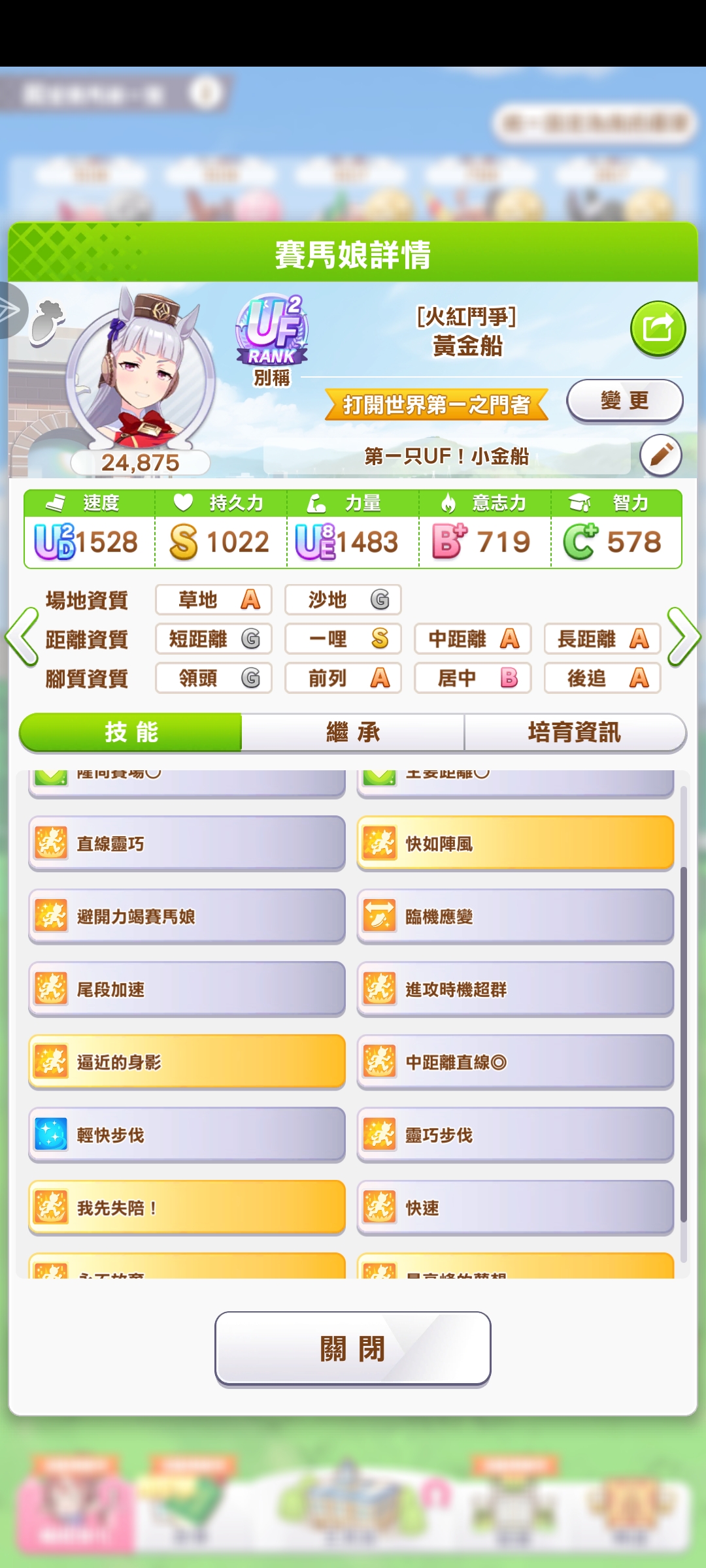The image size is (706, 1568).
Task: Open skill 快如陣風
Action: coord(515,843)
